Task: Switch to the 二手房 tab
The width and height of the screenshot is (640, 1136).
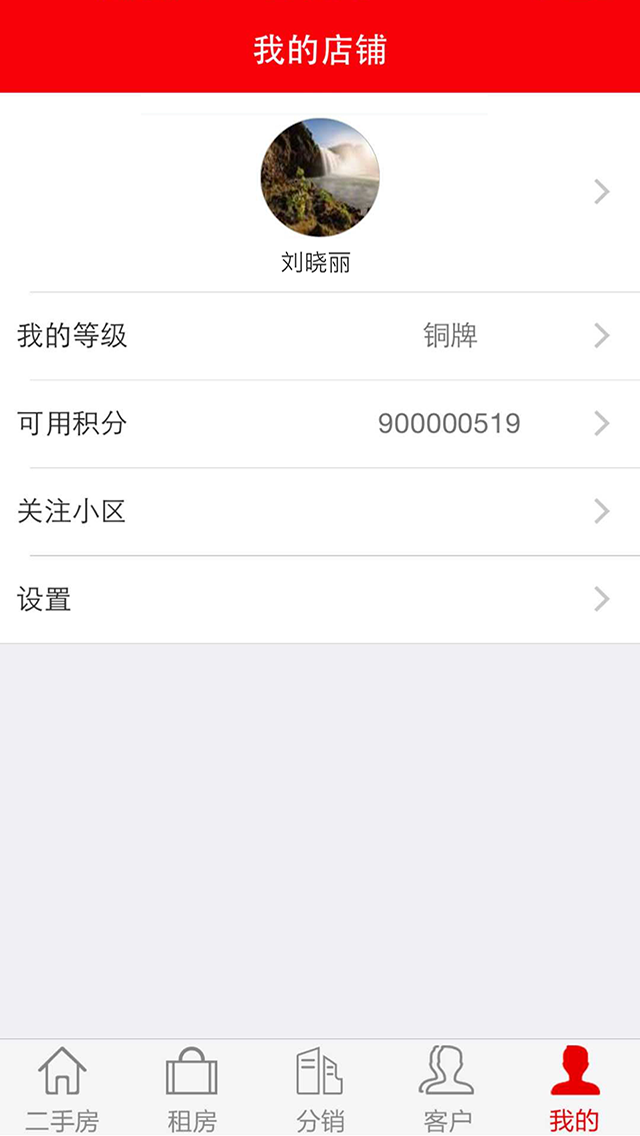Action: pyautogui.click(x=62, y=1088)
